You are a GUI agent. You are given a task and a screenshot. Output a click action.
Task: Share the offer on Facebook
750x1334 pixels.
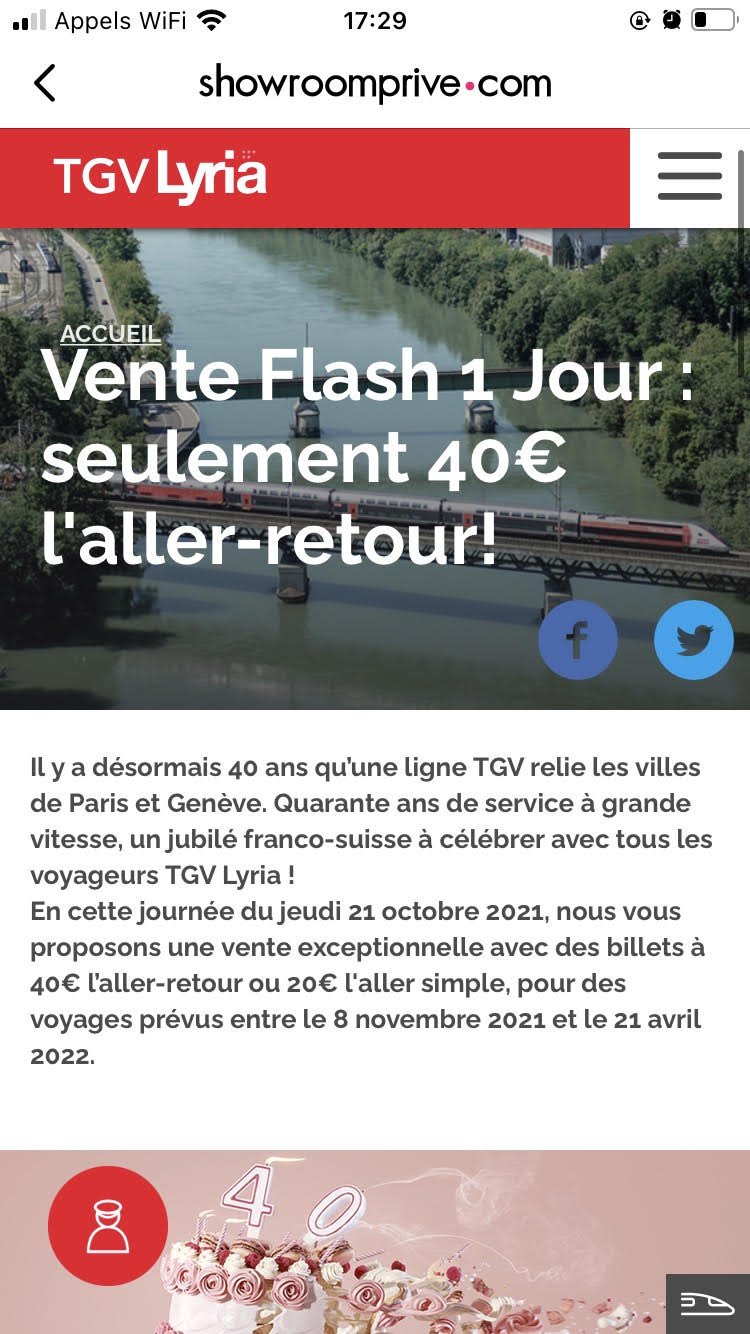(578, 640)
